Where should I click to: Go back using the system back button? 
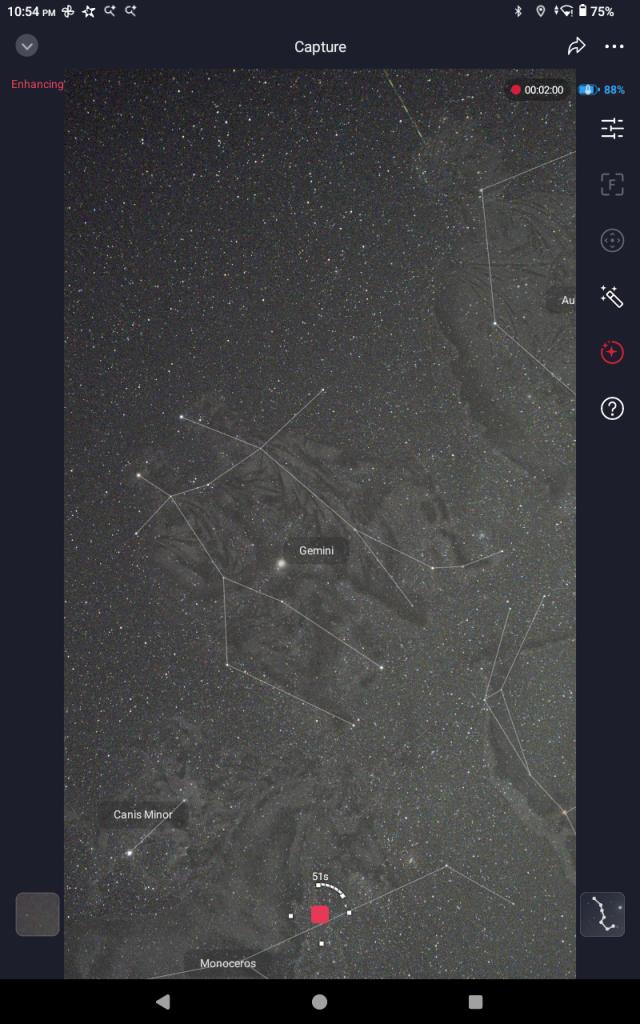click(163, 1001)
